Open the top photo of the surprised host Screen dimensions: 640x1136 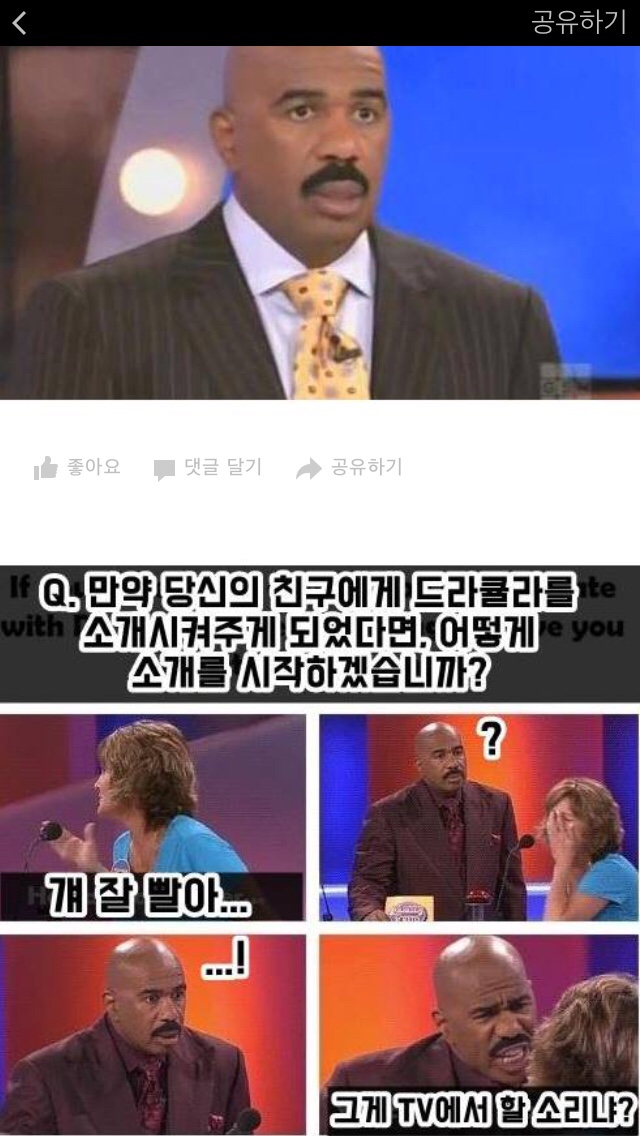[x=320, y=222]
